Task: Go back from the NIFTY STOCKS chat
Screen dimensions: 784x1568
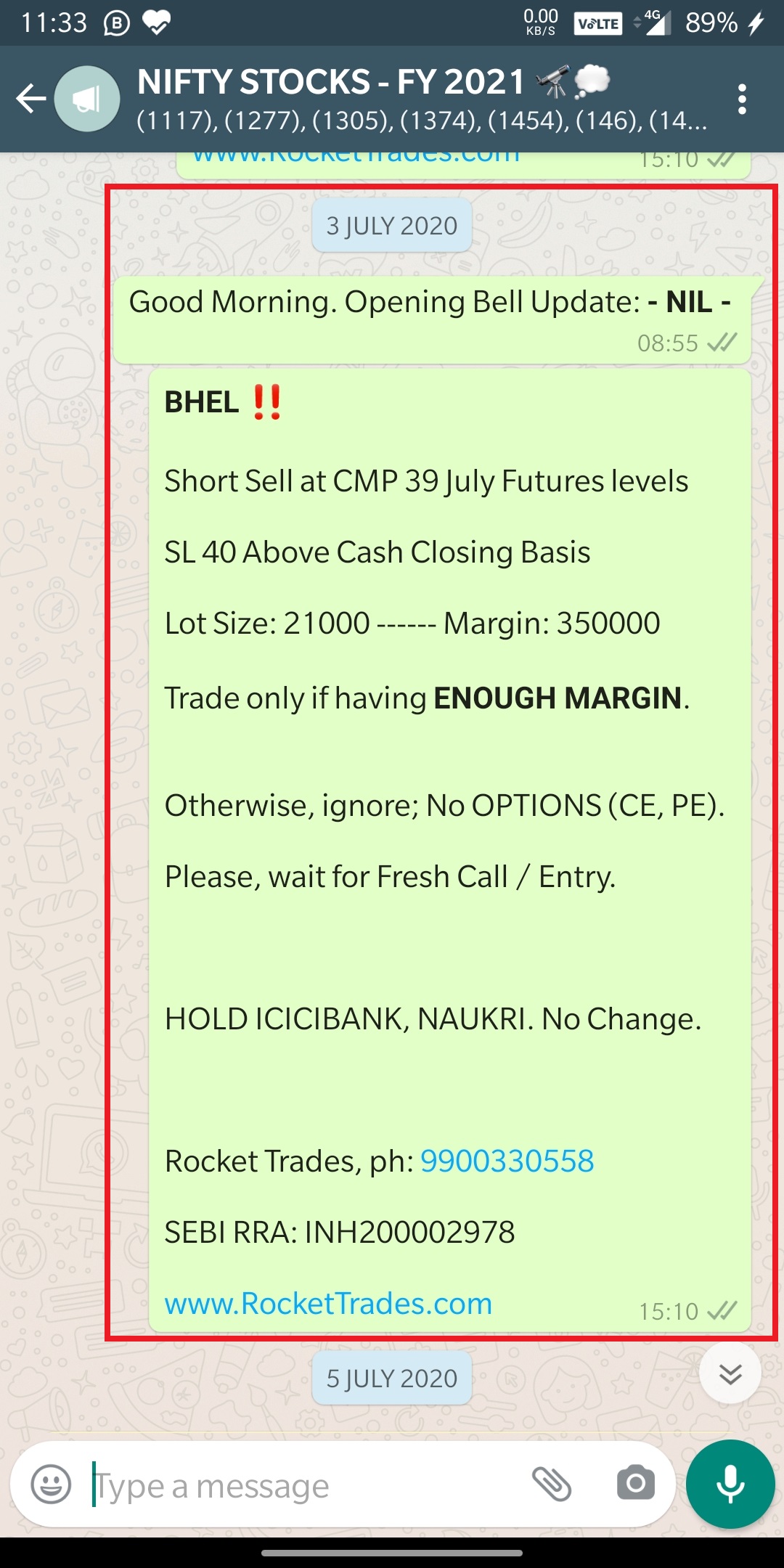Action: click(30, 99)
